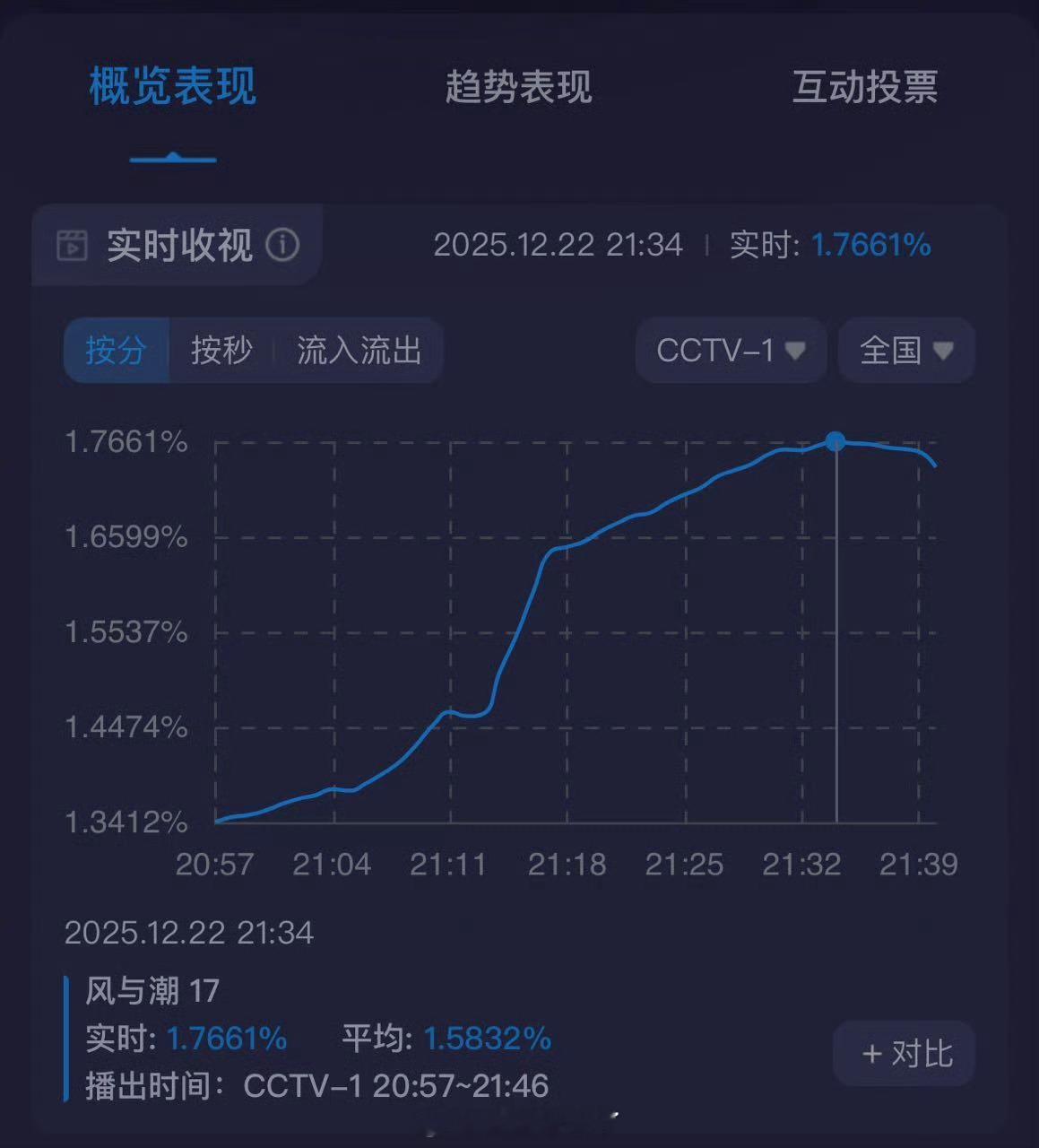This screenshot has width=1039, height=1148.
Task: Open the info tooltip next to 实时收视
Action: pyautogui.click(x=285, y=244)
